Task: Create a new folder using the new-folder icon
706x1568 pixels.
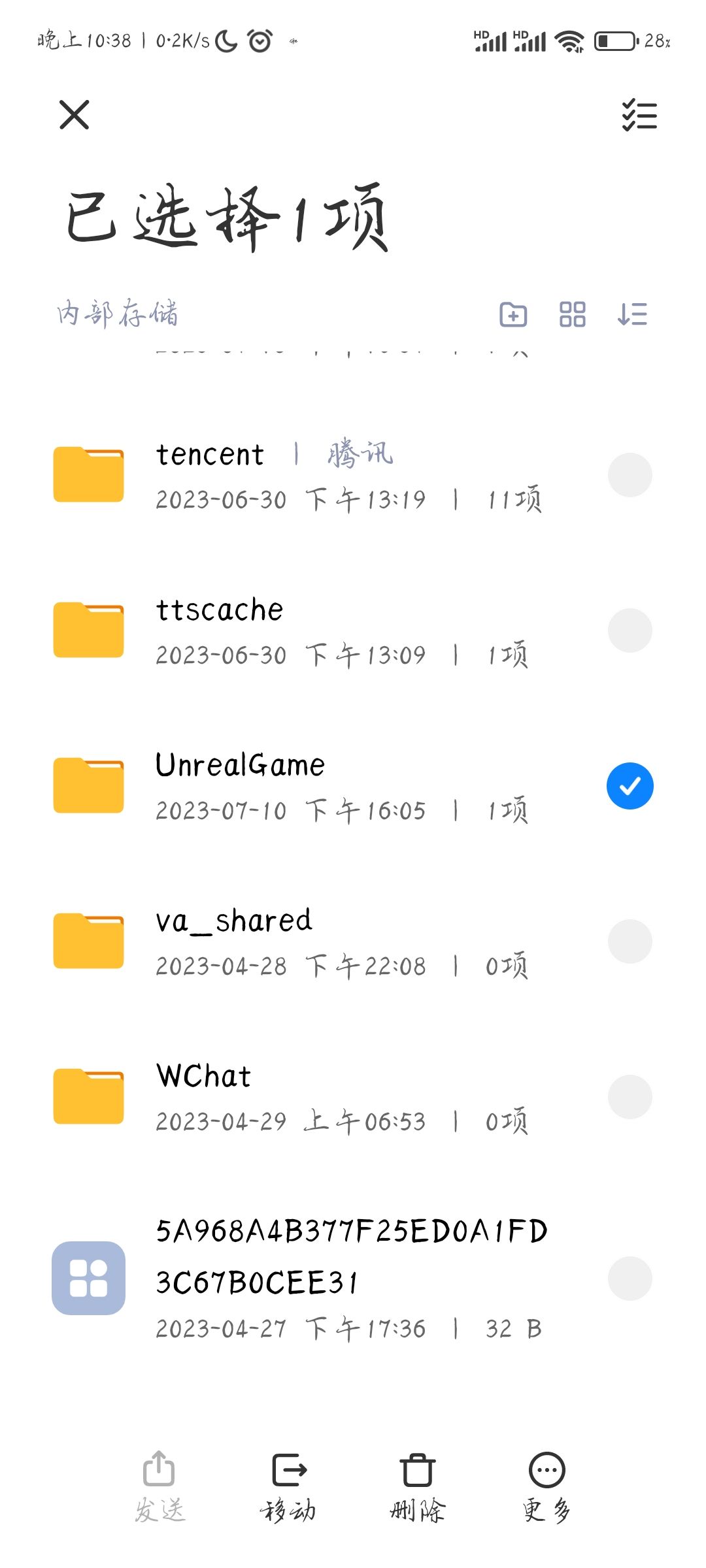Action: [x=514, y=316]
